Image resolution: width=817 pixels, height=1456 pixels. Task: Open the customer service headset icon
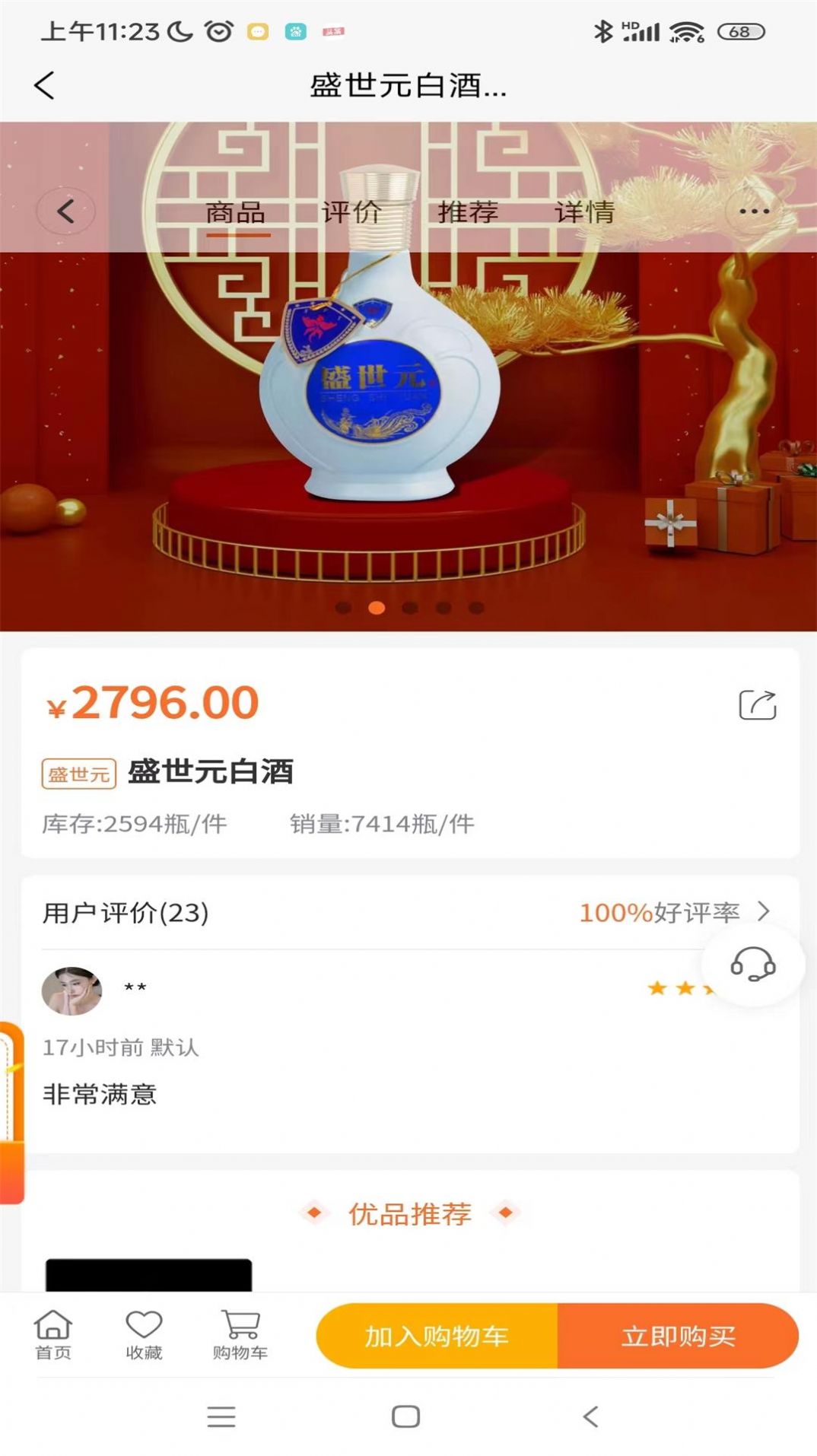[x=752, y=964]
